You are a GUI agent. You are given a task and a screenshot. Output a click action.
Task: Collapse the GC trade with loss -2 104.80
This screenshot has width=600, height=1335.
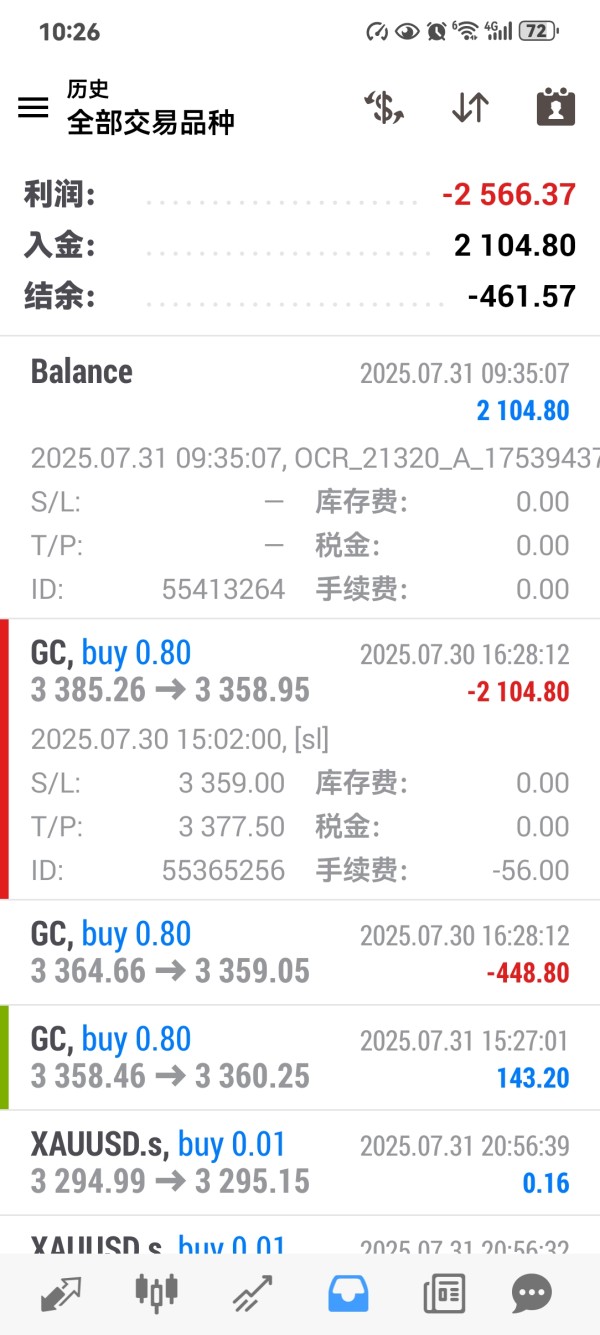(300, 672)
